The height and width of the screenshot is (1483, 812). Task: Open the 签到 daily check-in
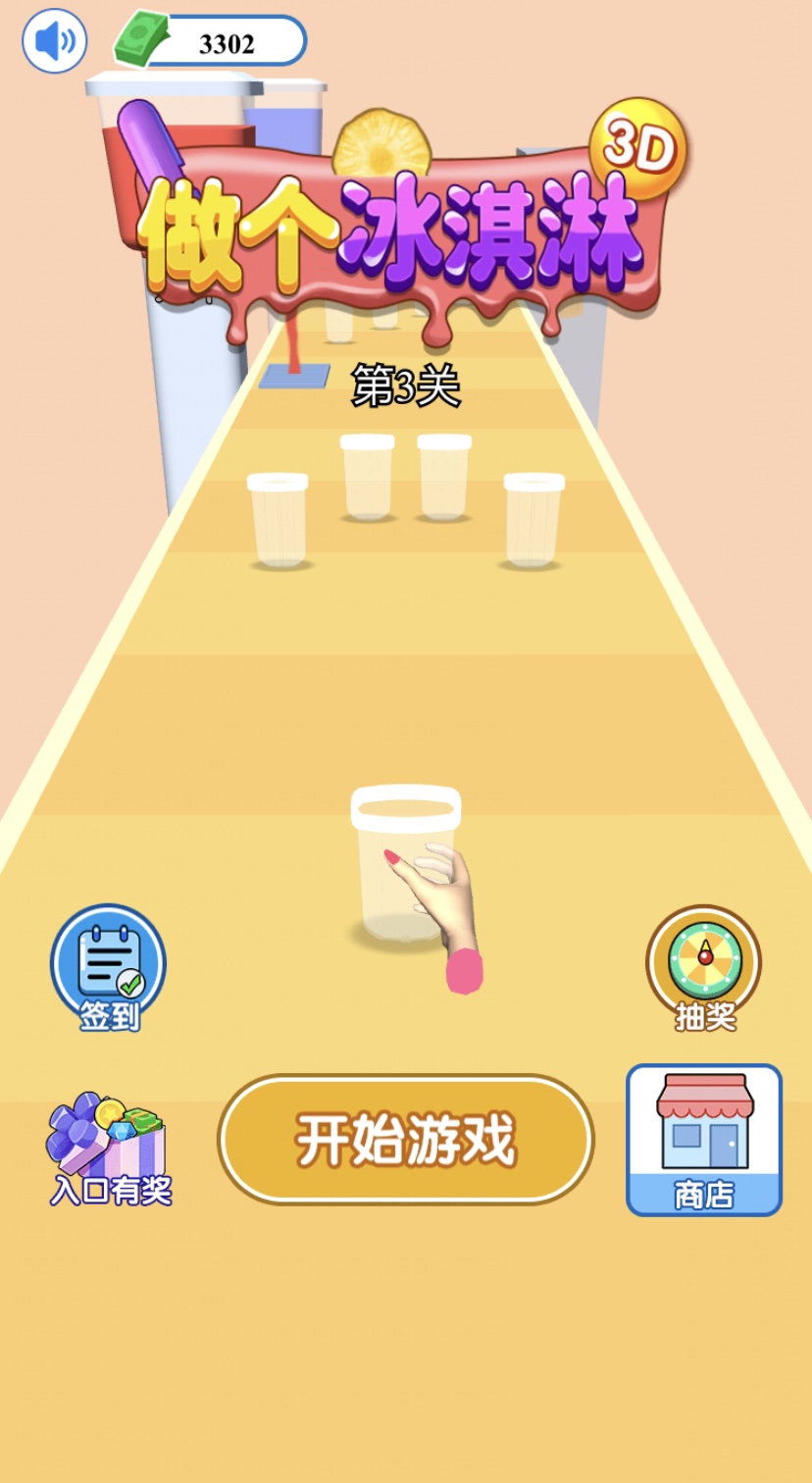point(108,966)
